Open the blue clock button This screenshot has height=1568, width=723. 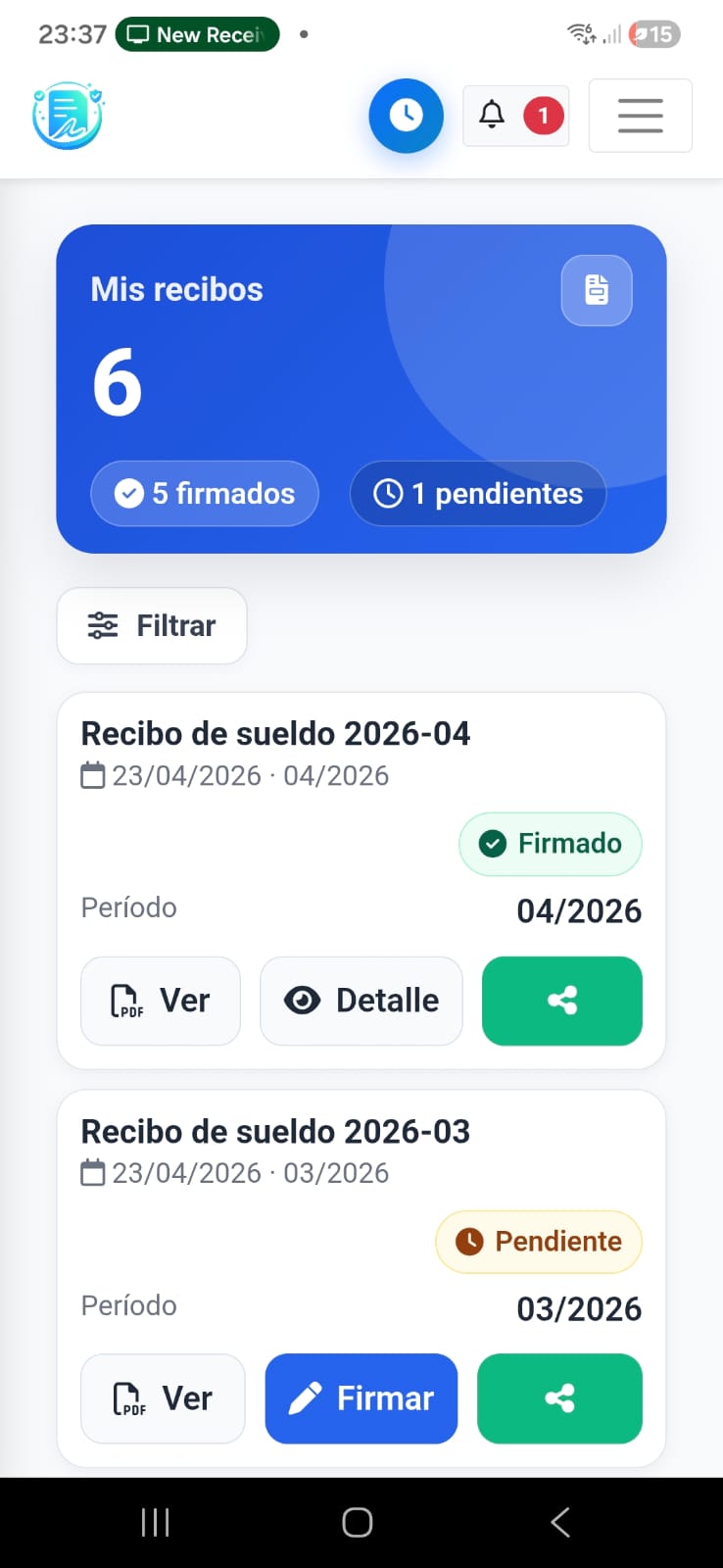coord(406,116)
